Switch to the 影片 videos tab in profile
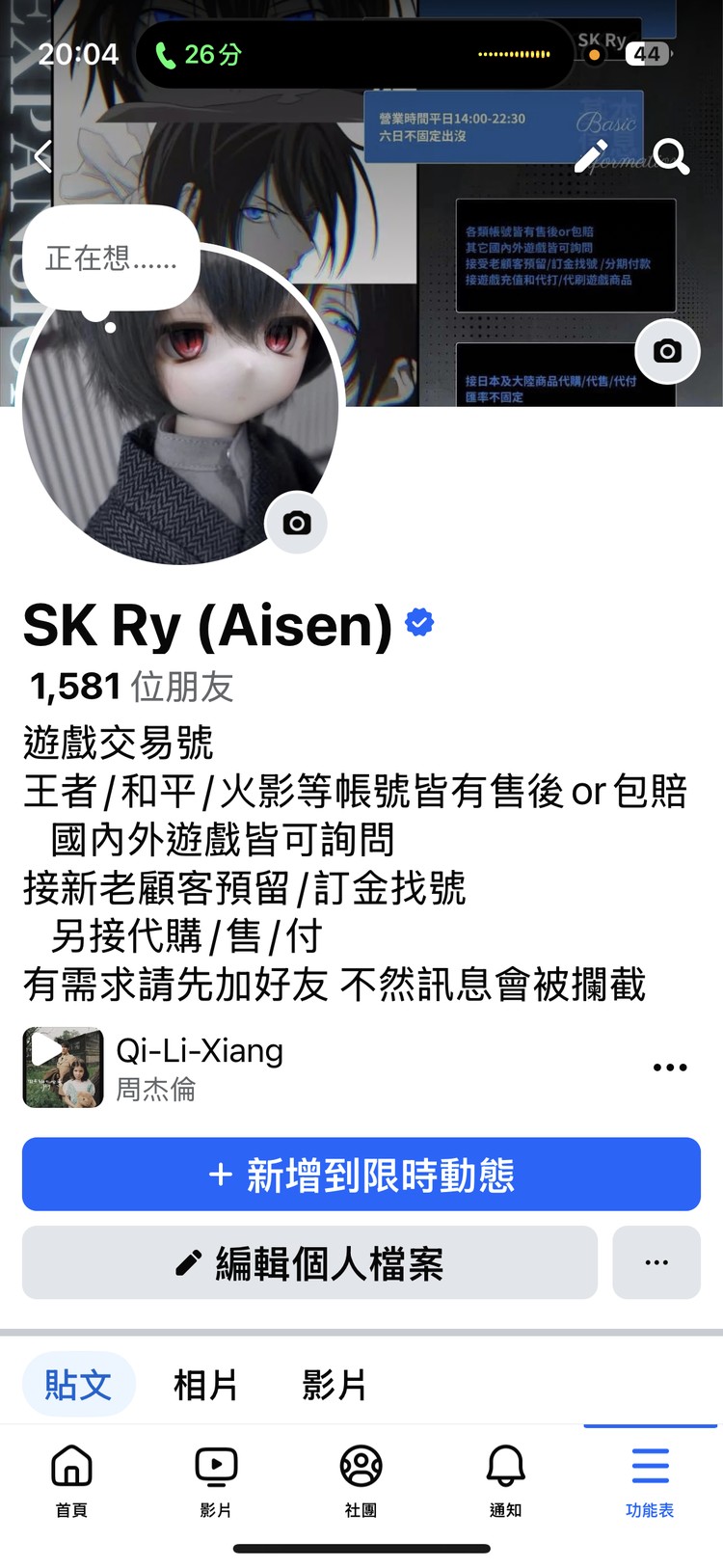 334,1385
